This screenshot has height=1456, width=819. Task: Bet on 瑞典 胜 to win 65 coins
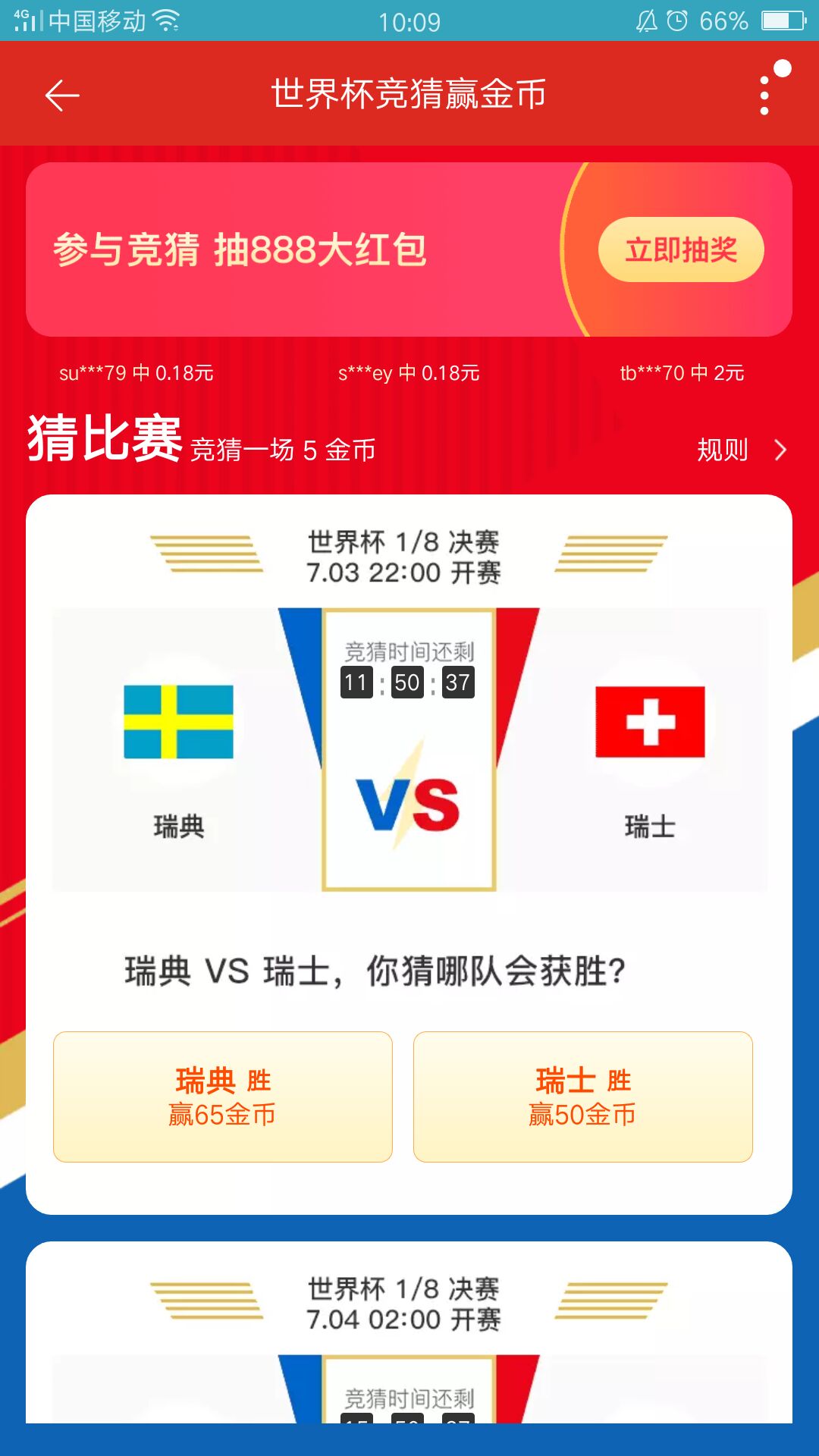click(222, 1096)
